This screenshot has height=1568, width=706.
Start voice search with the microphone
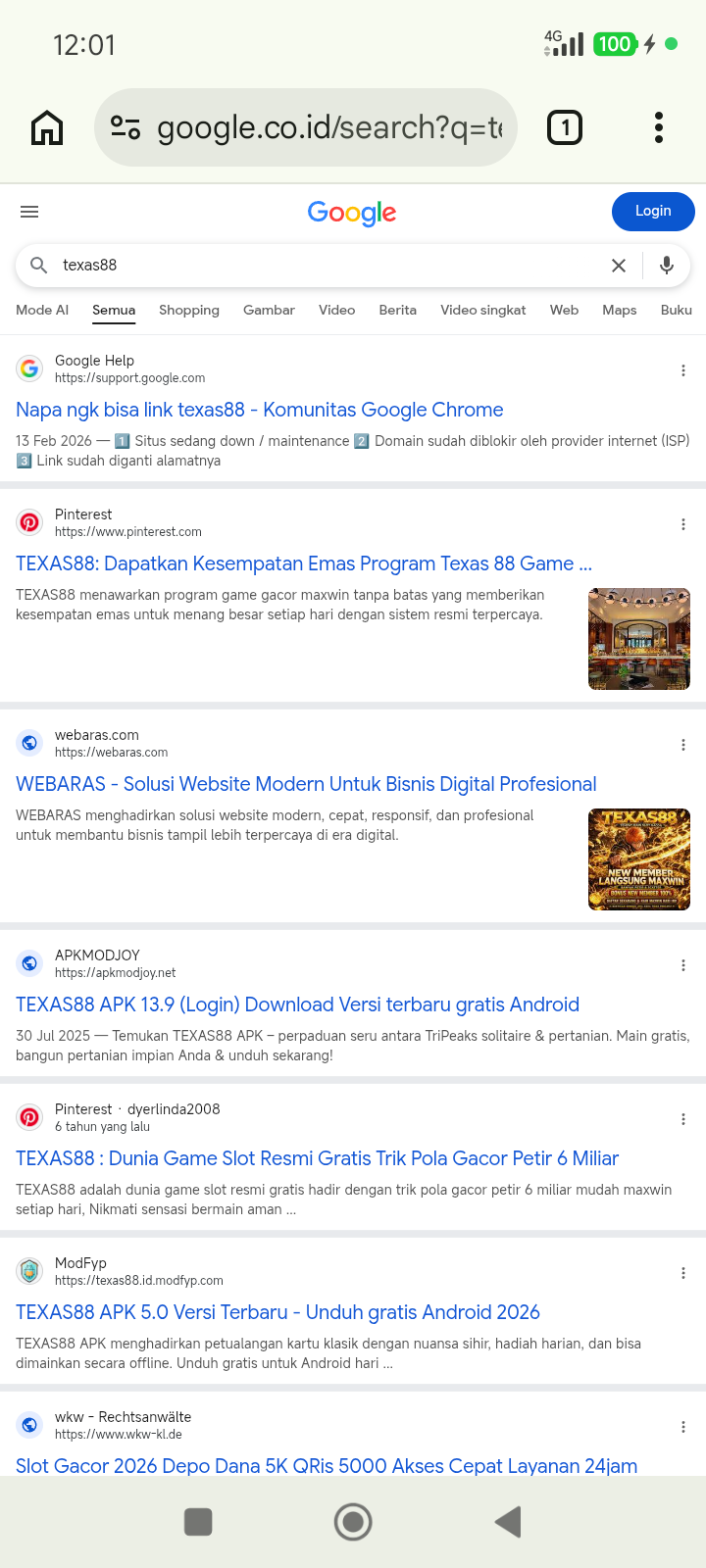point(667,266)
